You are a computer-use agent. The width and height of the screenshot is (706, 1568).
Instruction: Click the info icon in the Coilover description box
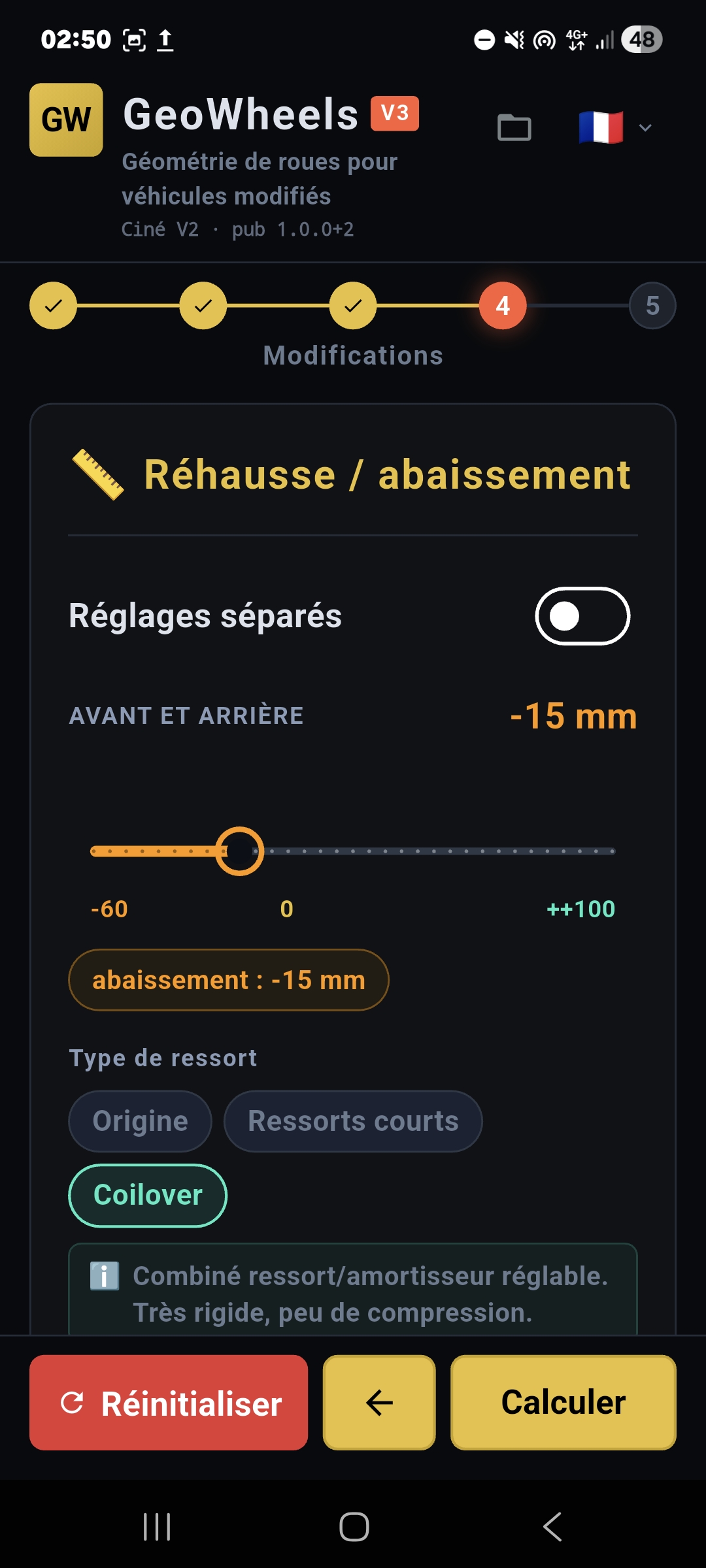click(105, 1275)
